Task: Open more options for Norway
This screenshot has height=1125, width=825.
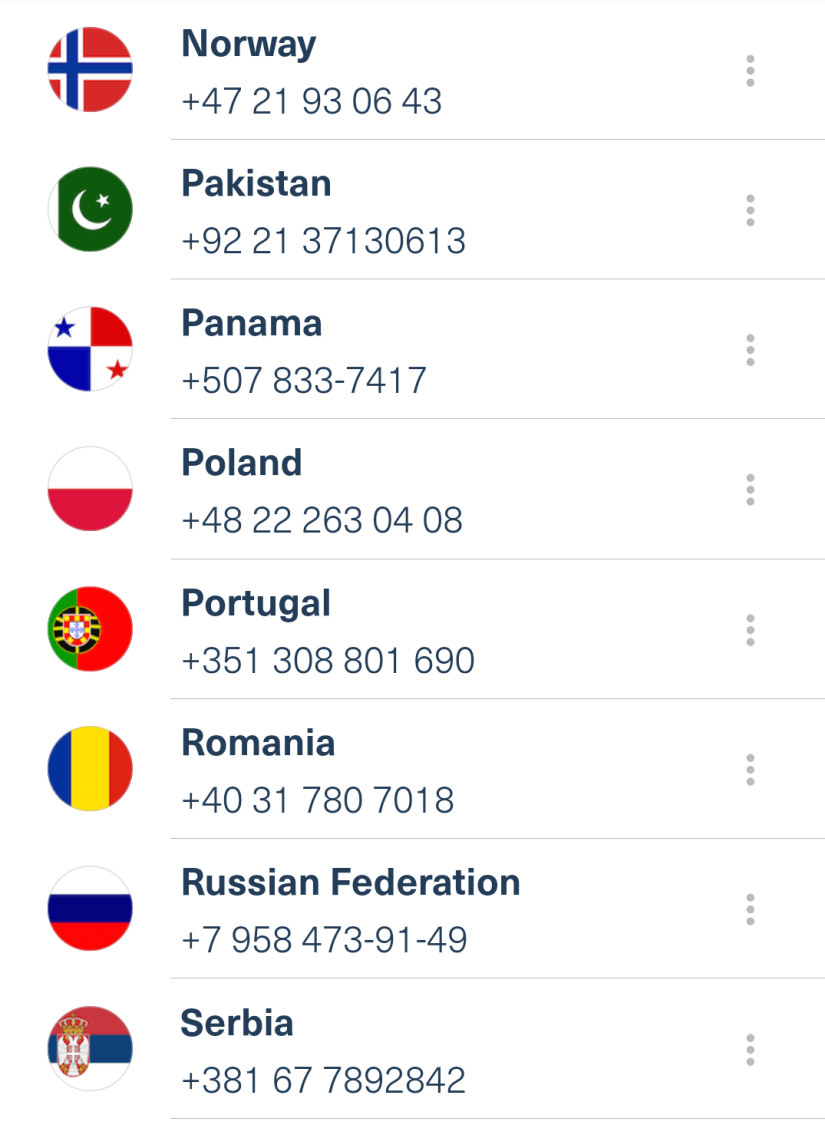Action: click(750, 71)
